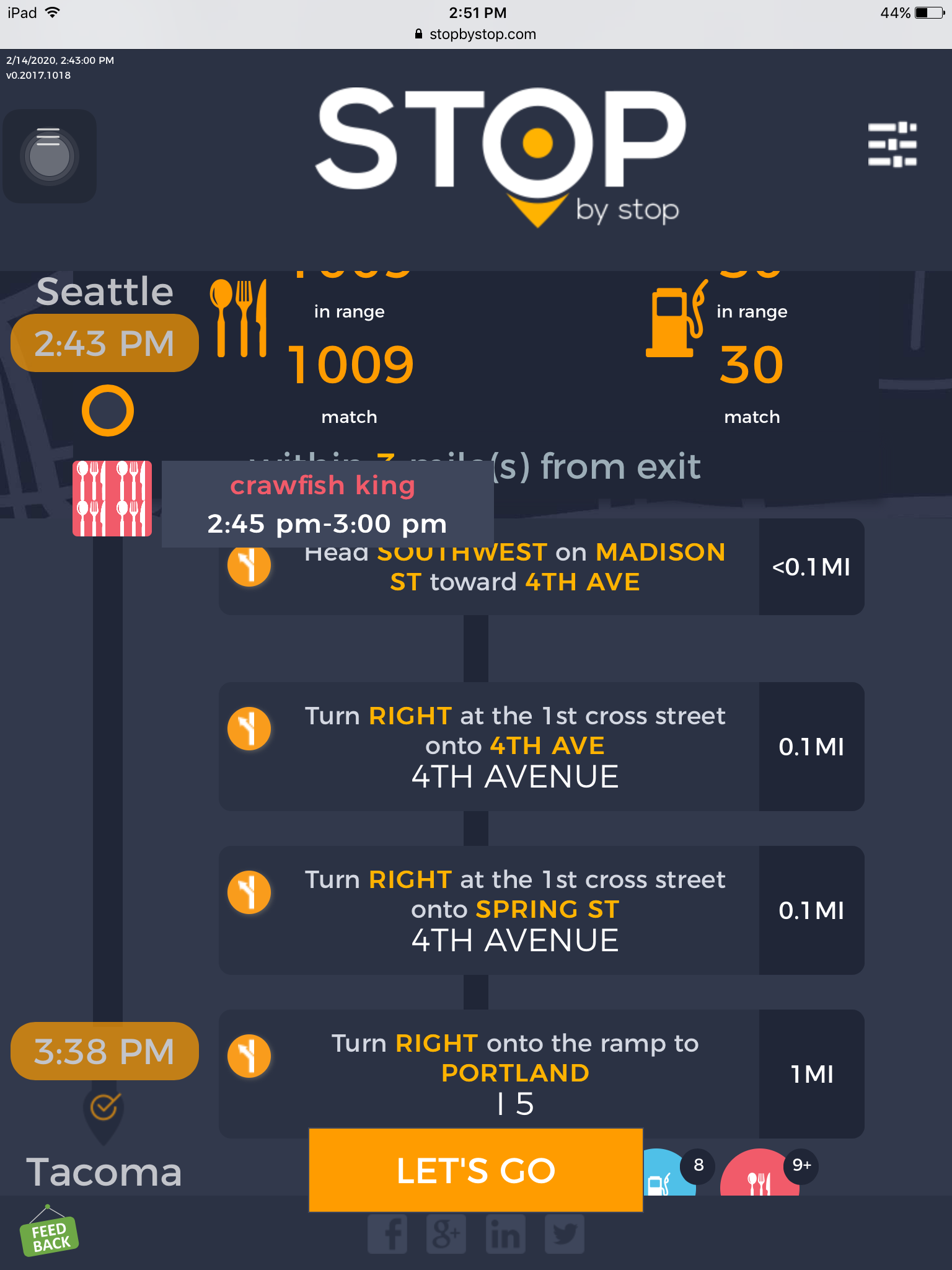This screenshot has height=1270, width=952.
Task: Show restaurants bubble with 9+
Action: 759,1175
